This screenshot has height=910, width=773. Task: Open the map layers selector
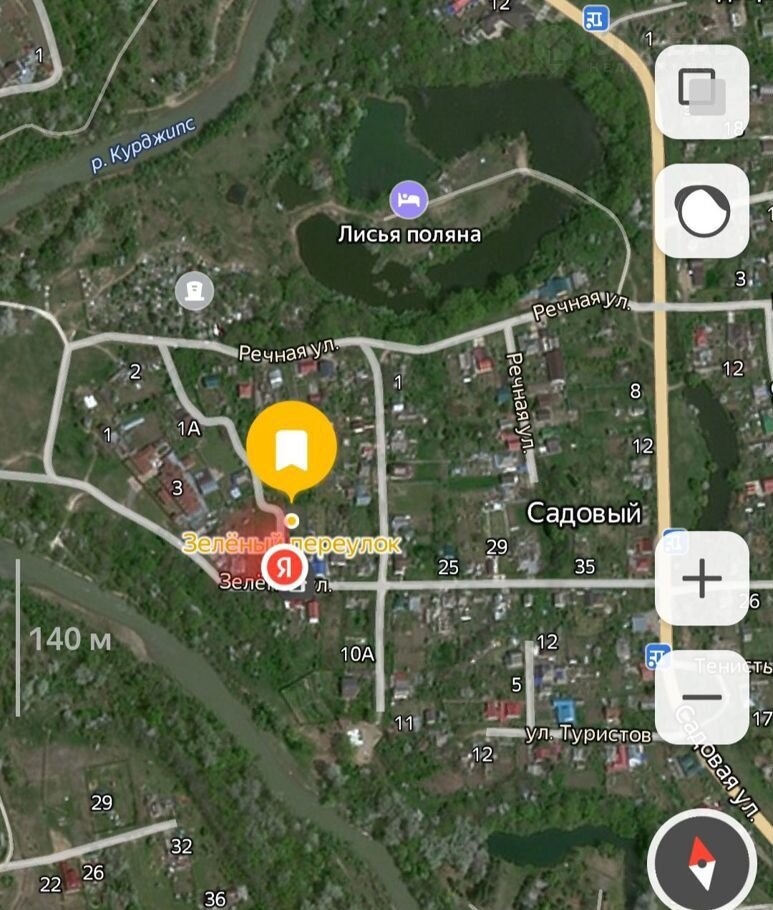pos(701,92)
